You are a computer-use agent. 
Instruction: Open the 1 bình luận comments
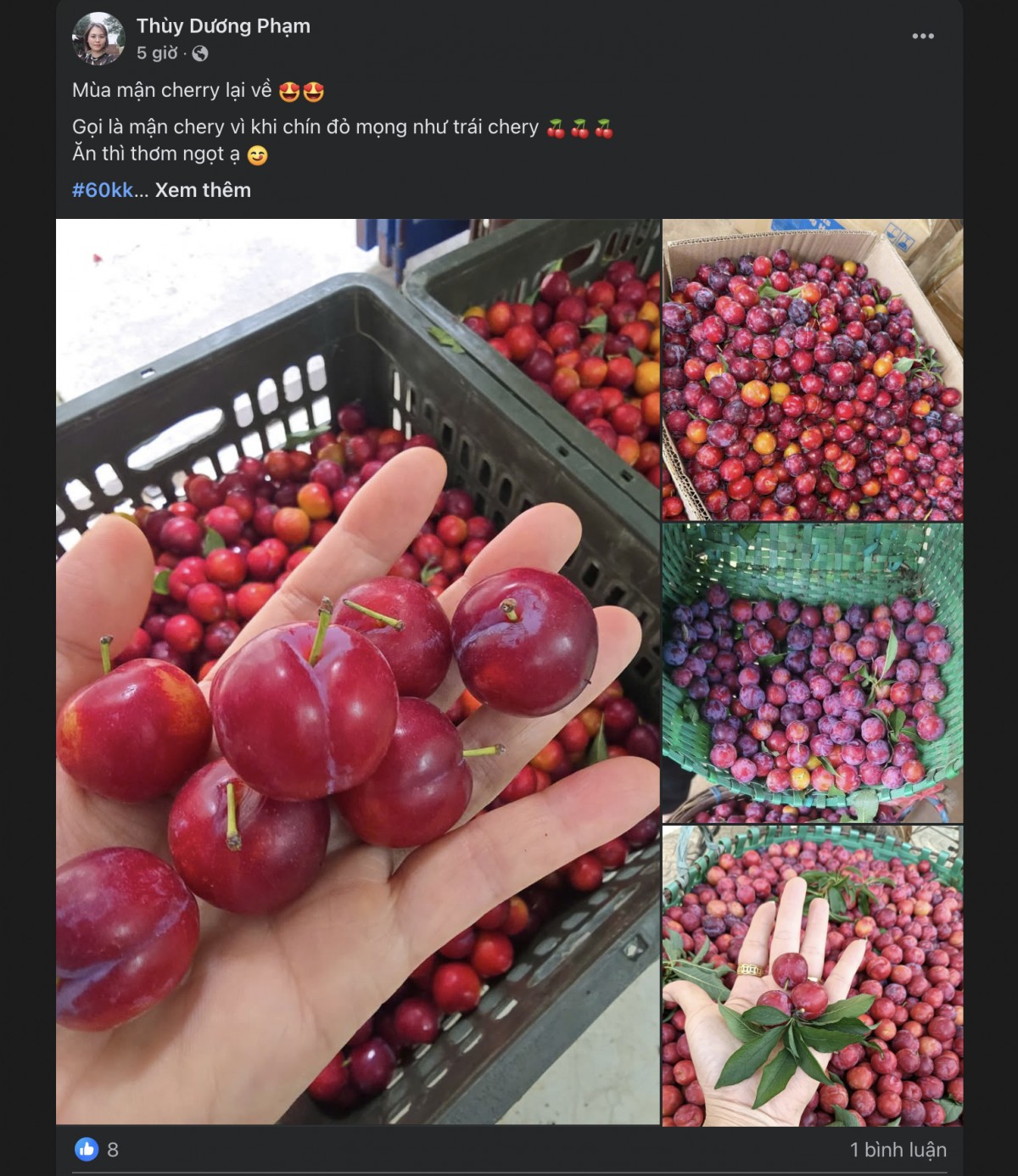pyautogui.click(x=898, y=1150)
